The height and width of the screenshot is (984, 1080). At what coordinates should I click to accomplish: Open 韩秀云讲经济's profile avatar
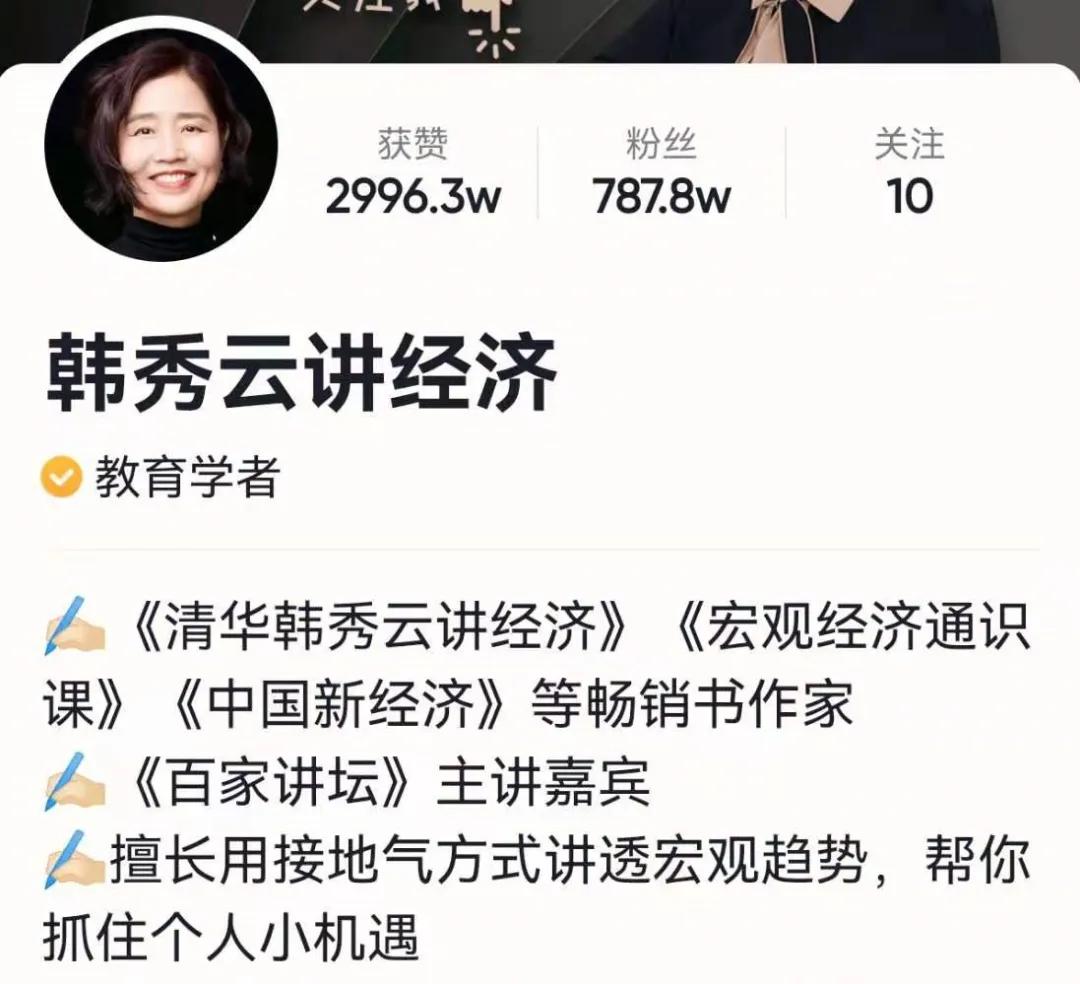[x=161, y=146]
